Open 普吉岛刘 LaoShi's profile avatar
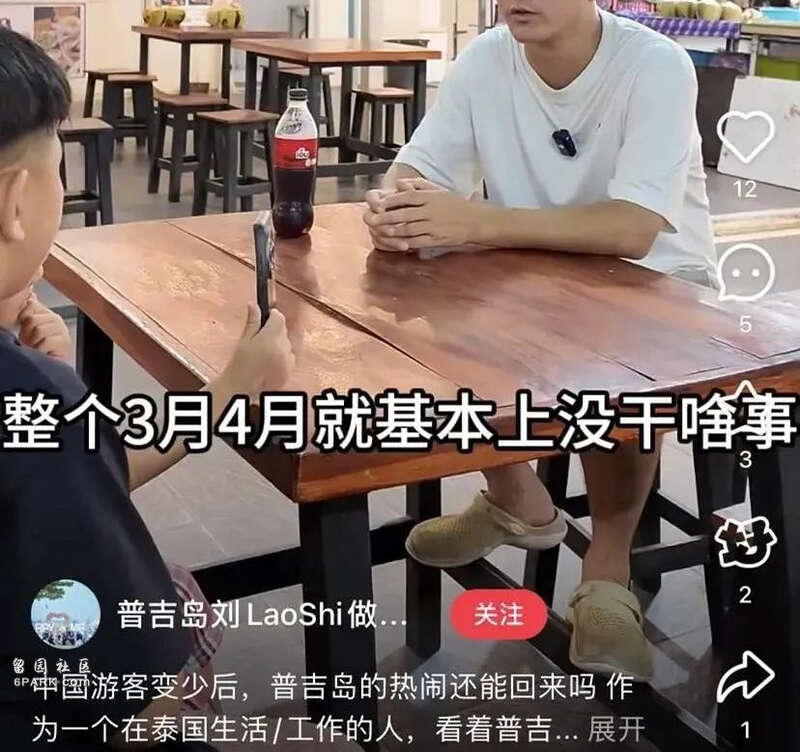The image size is (800, 752). point(66,614)
